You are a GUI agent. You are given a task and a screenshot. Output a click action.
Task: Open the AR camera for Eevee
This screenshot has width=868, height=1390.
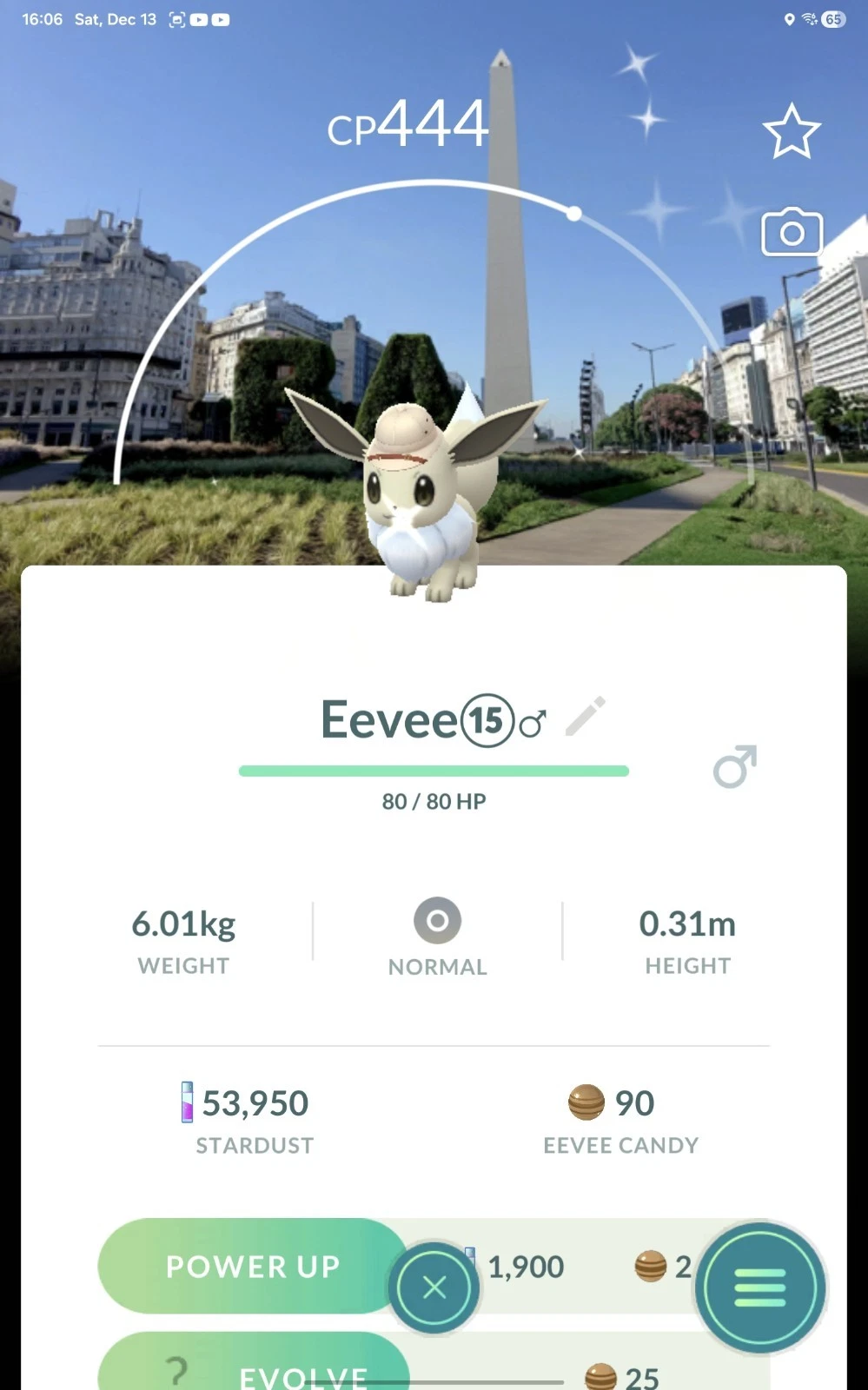coord(792,232)
